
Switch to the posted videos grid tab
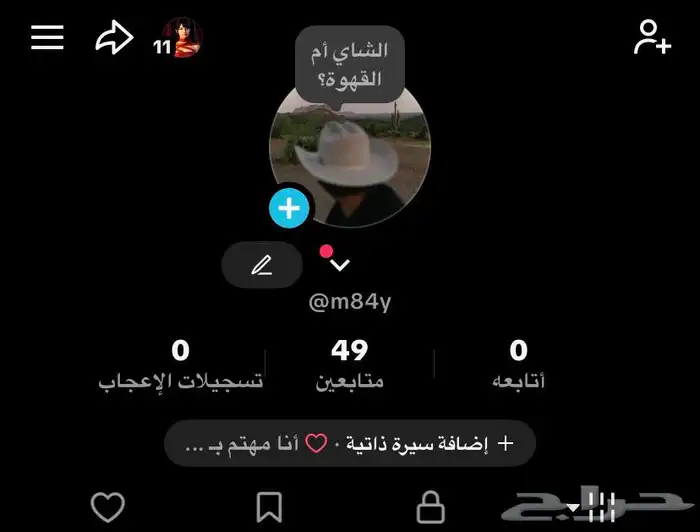coord(598,507)
